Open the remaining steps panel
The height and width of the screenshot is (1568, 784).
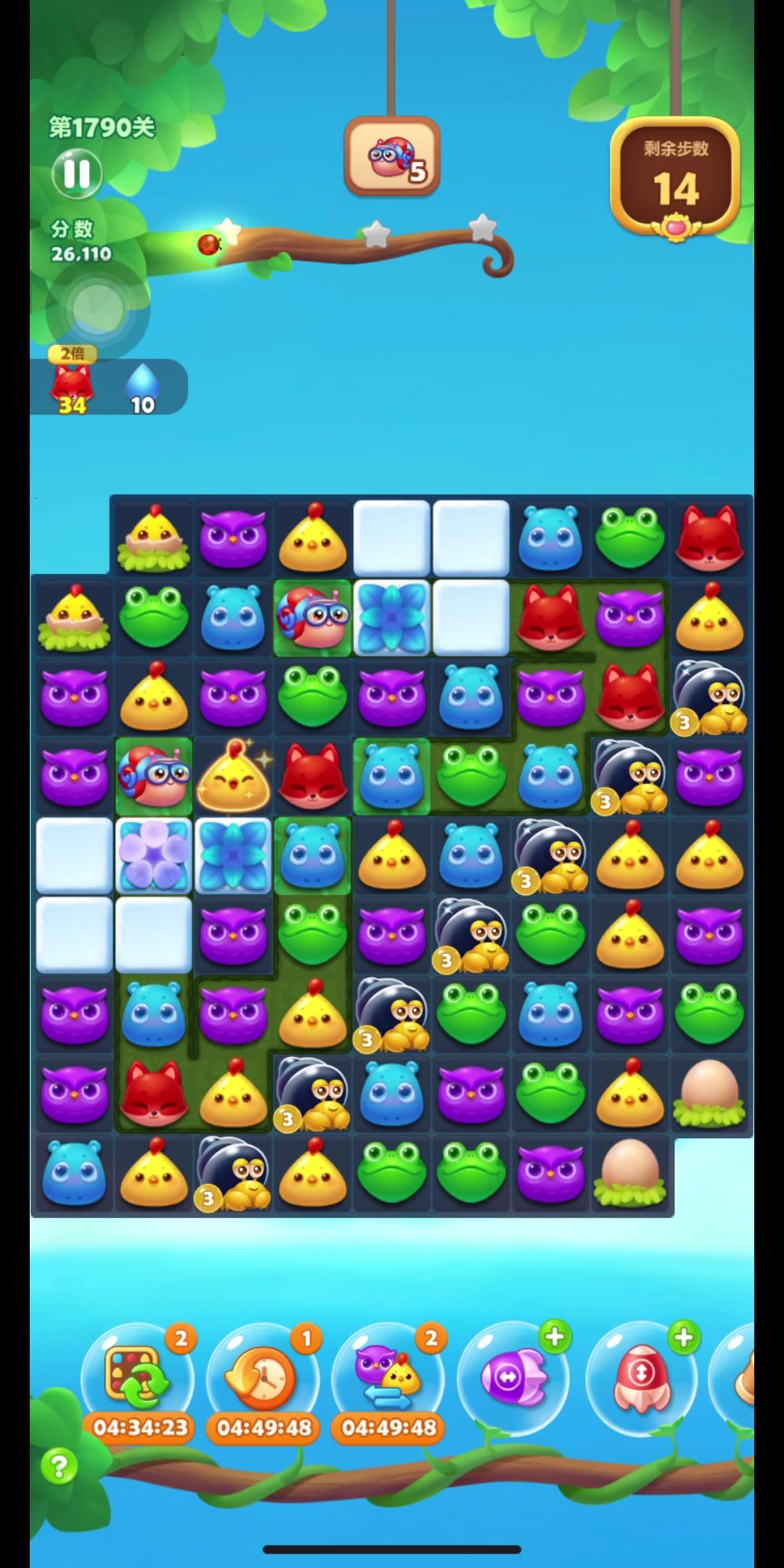click(x=675, y=178)
